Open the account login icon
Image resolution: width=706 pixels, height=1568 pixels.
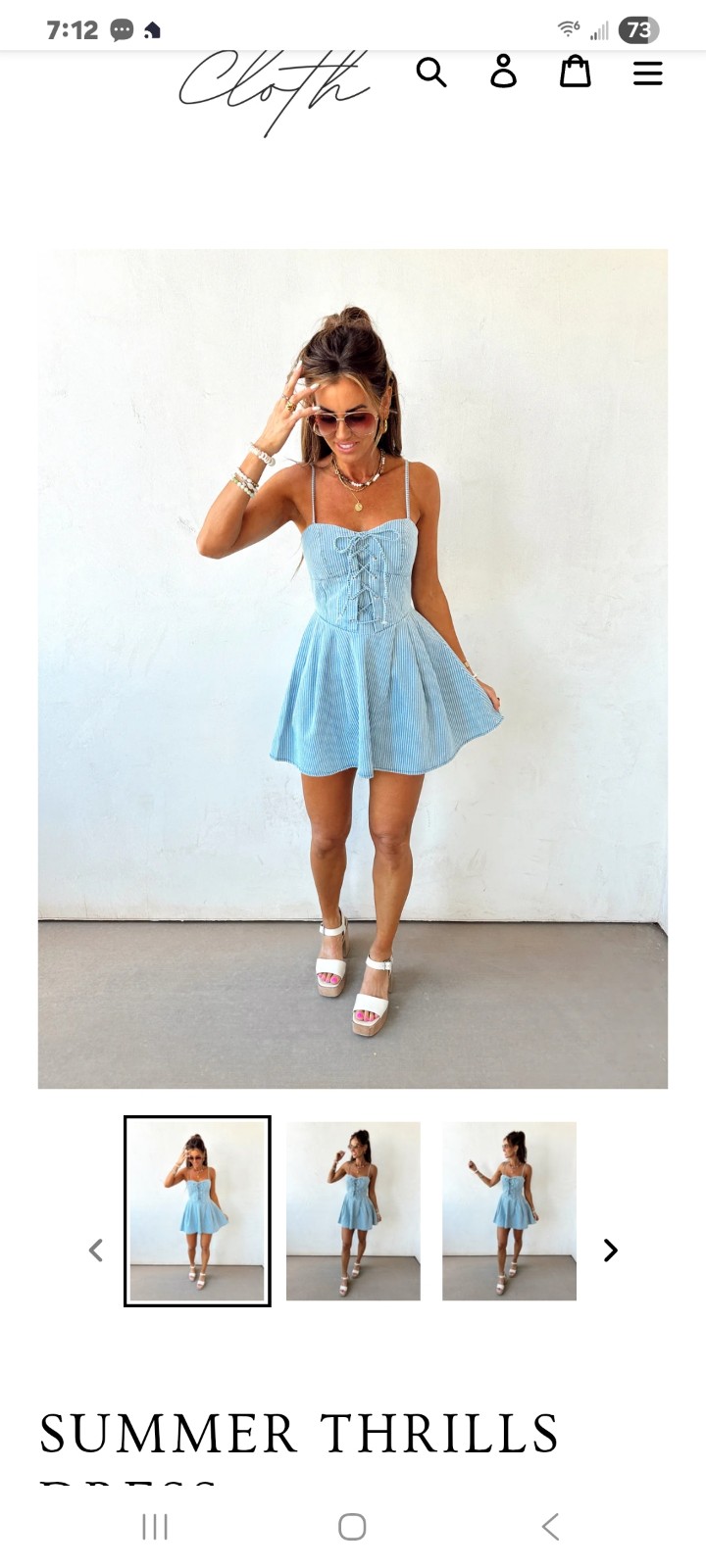tap(503, 72)
